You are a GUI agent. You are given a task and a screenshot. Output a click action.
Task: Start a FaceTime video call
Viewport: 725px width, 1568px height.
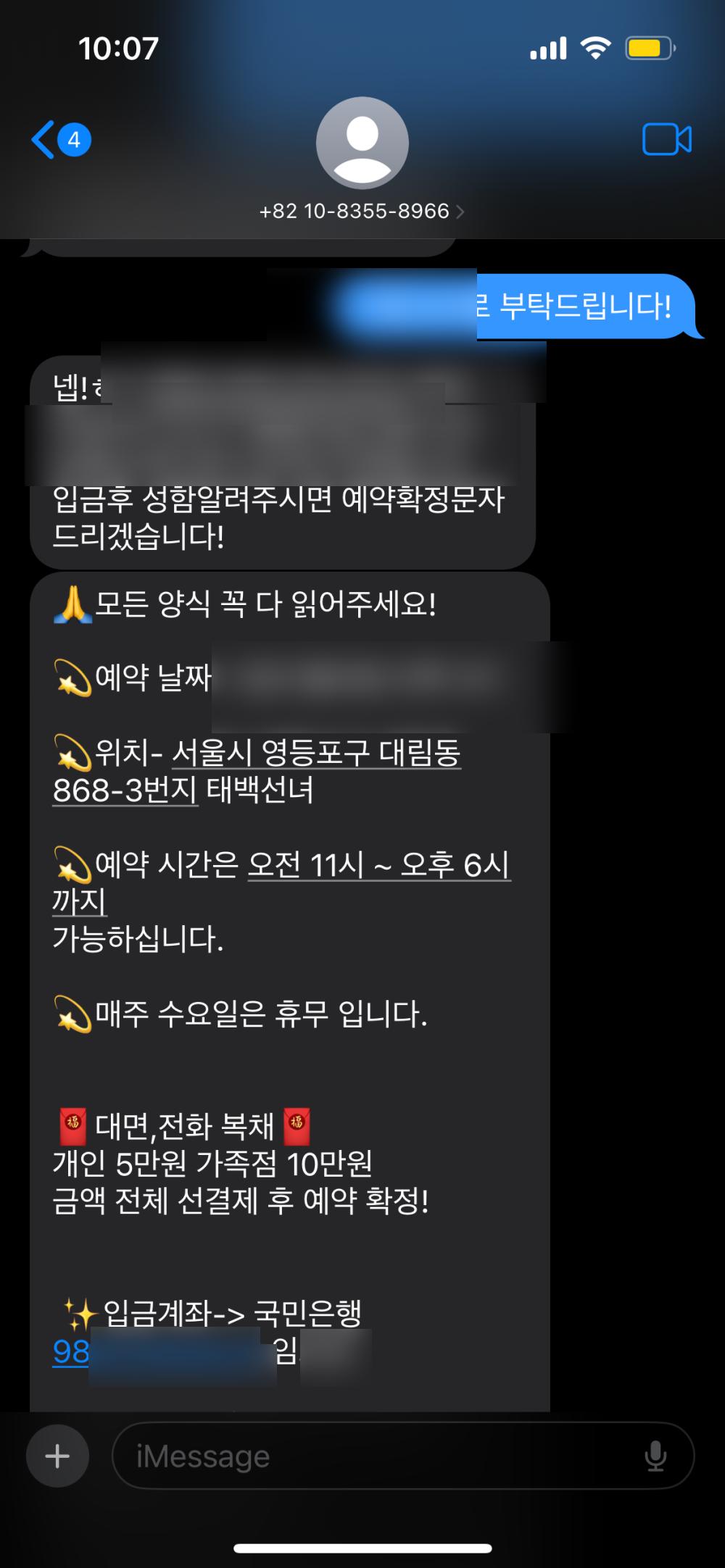(x=666, y=140)
